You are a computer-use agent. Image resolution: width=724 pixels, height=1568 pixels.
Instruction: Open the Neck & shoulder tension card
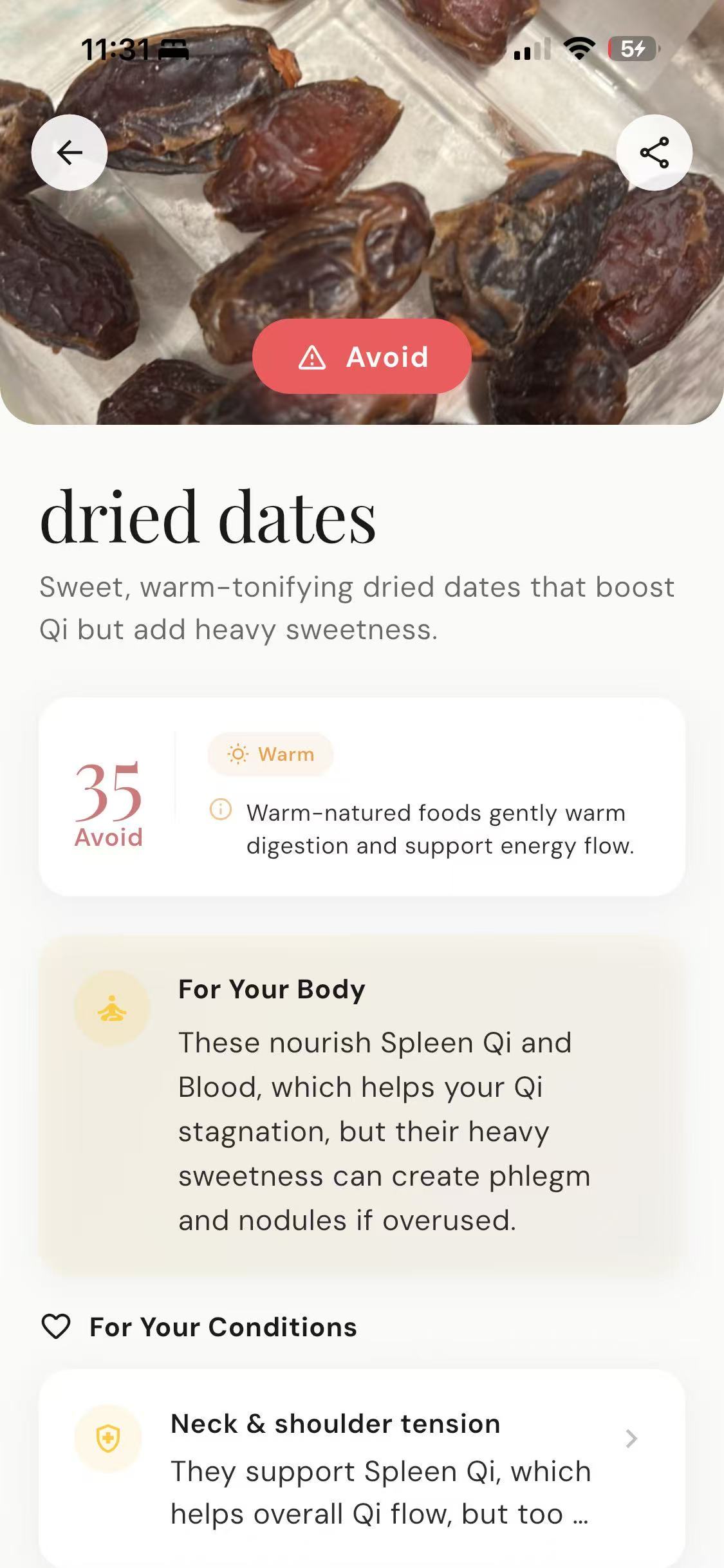click(x=362, y=1468)
